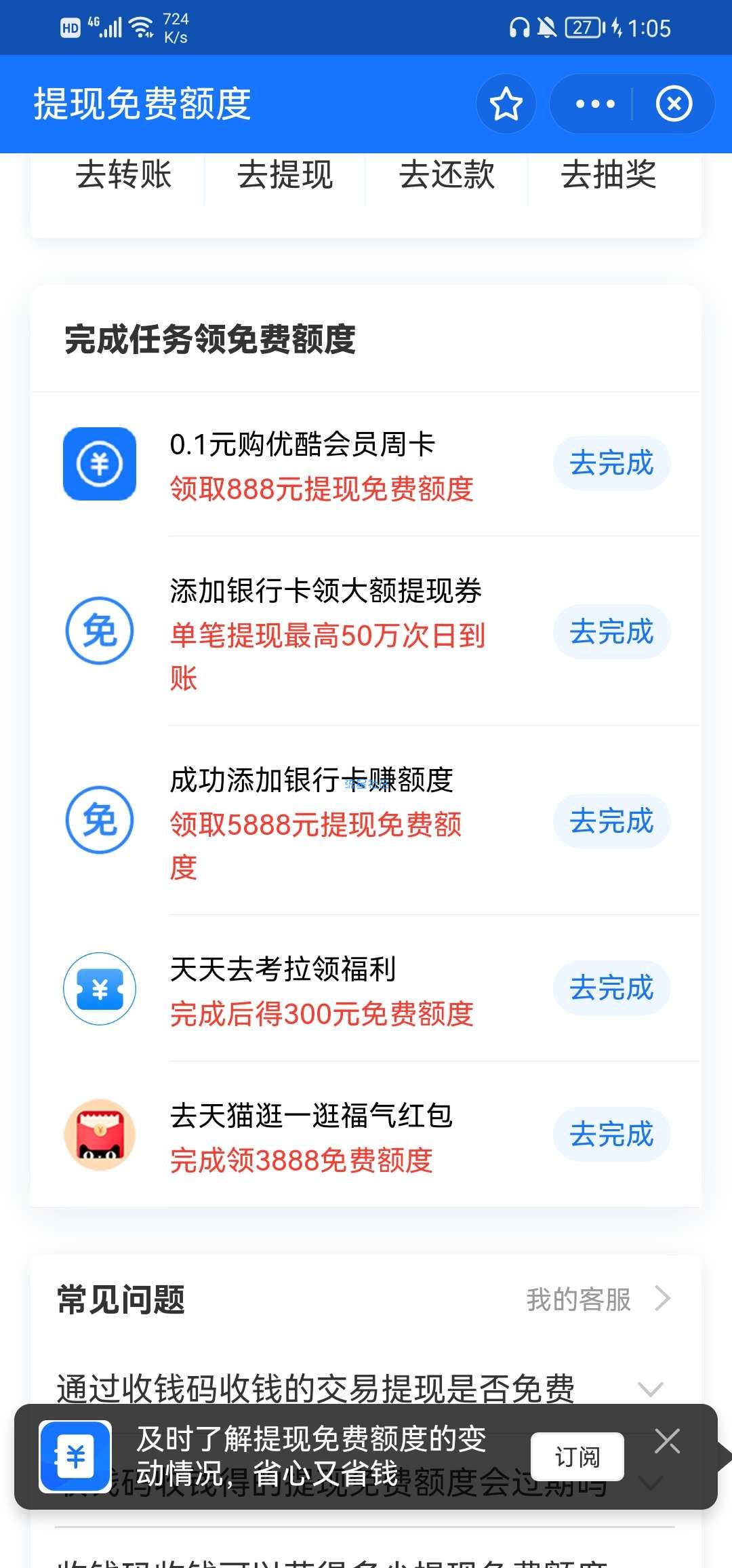Dismiss the subscription banner

(668, 1441)
